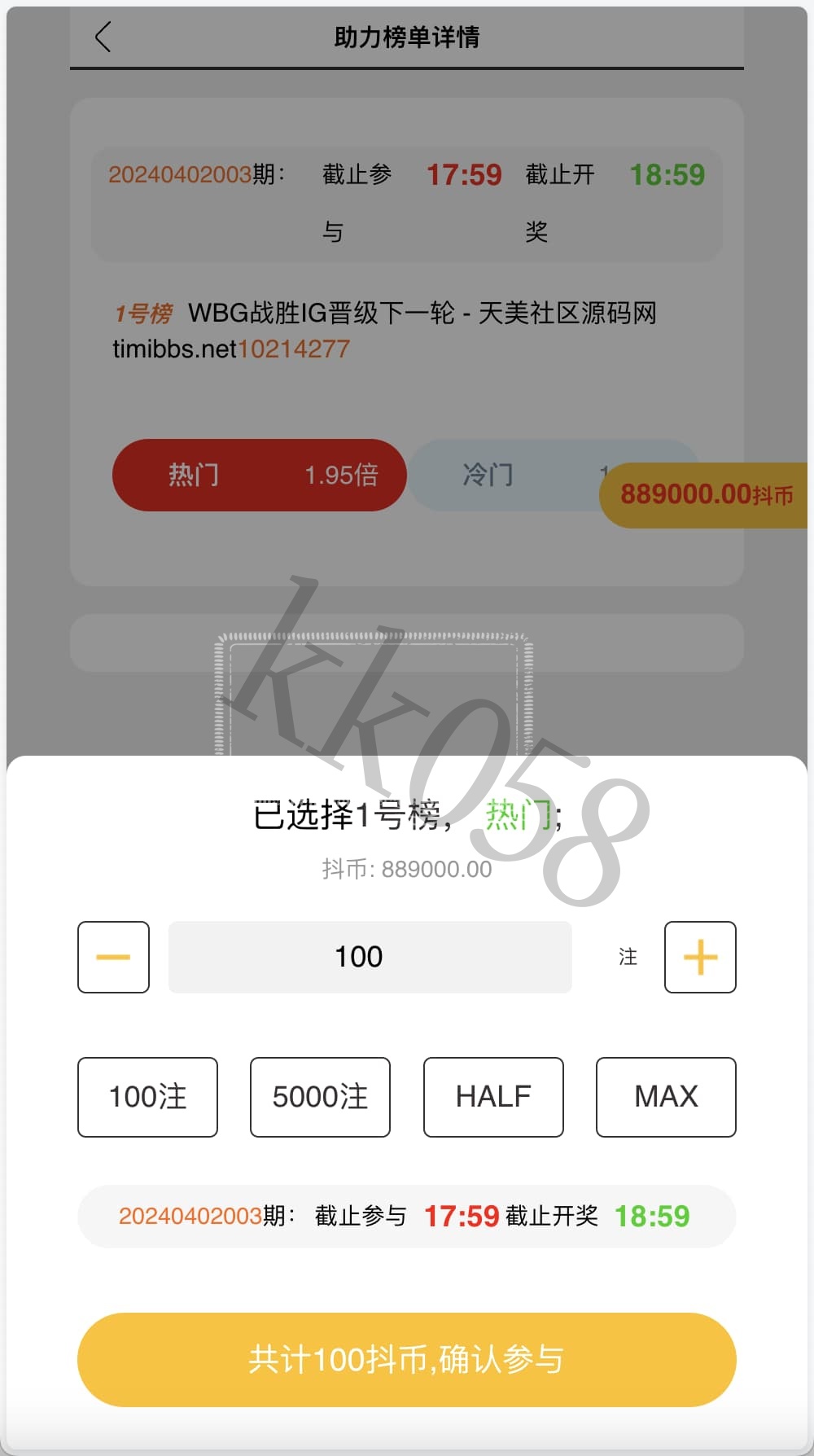
Task: Increase the bet count with plus
Action: [700, 957]
